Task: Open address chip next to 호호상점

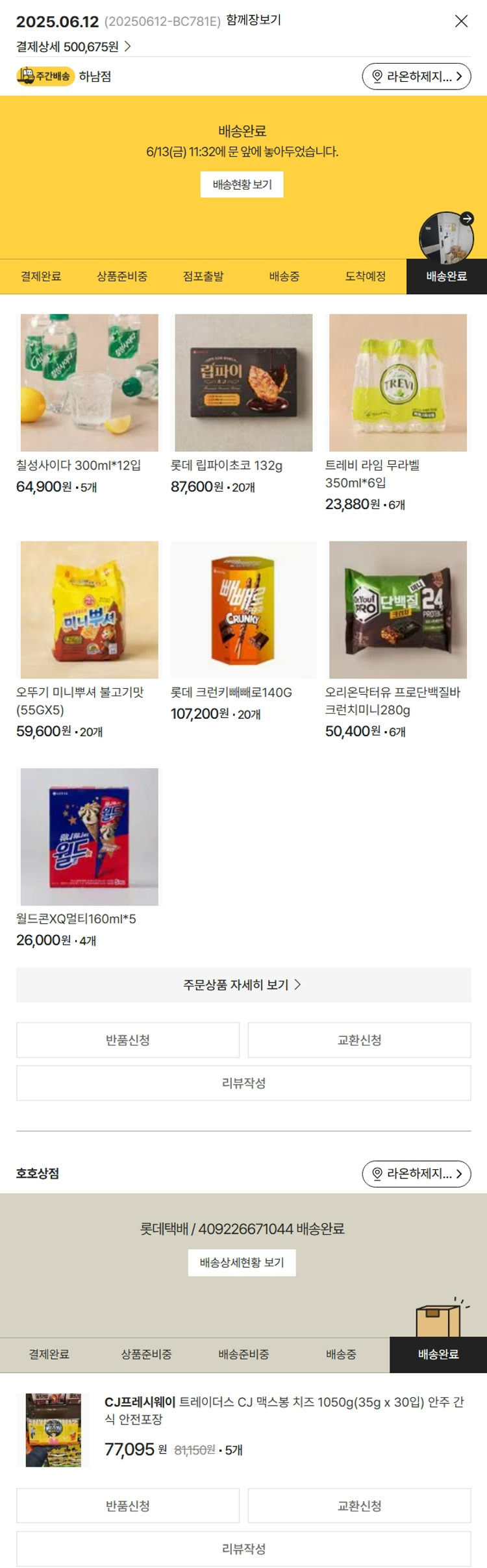Action: point(416,1174)
